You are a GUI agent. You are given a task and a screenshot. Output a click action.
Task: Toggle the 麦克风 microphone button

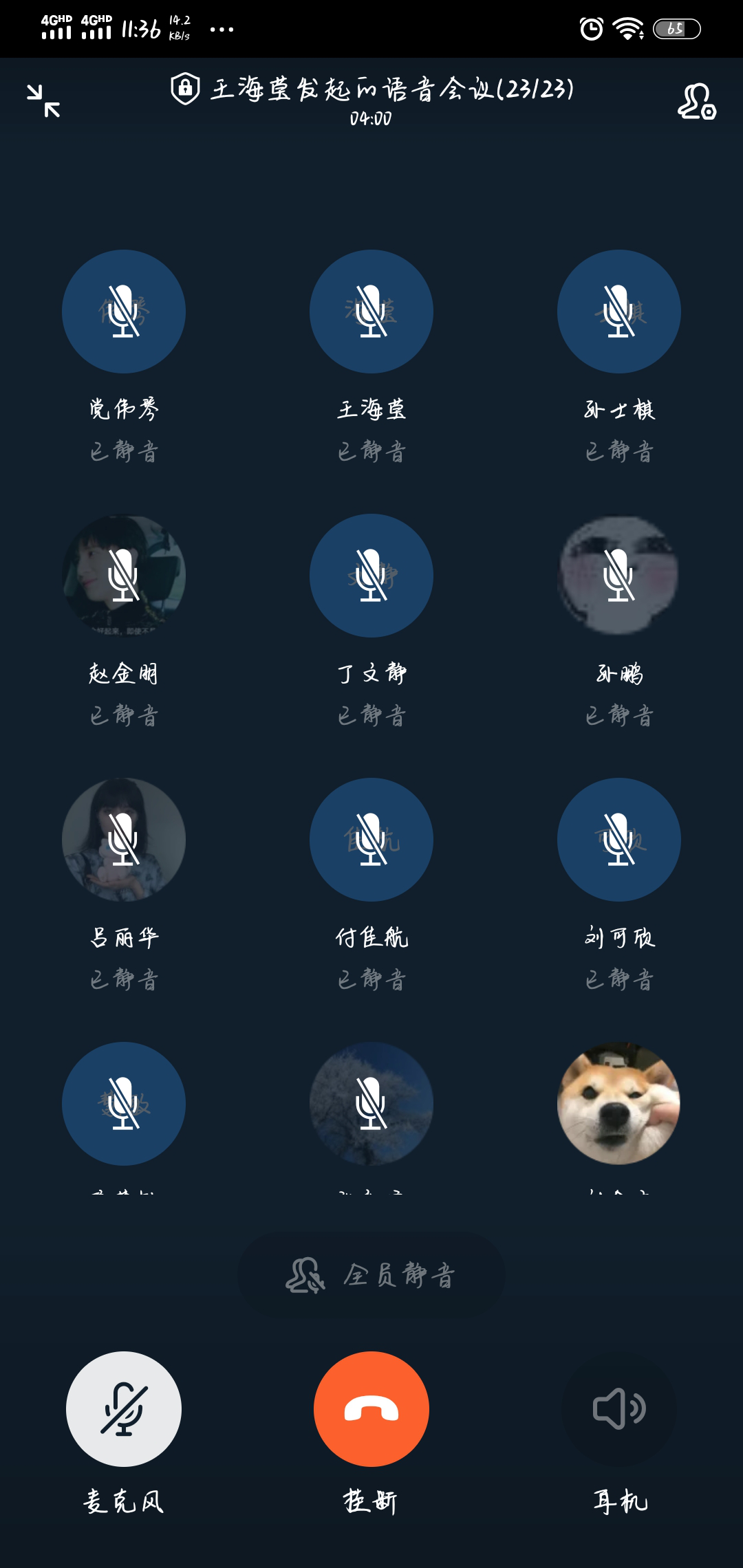tap(124, 1409)
